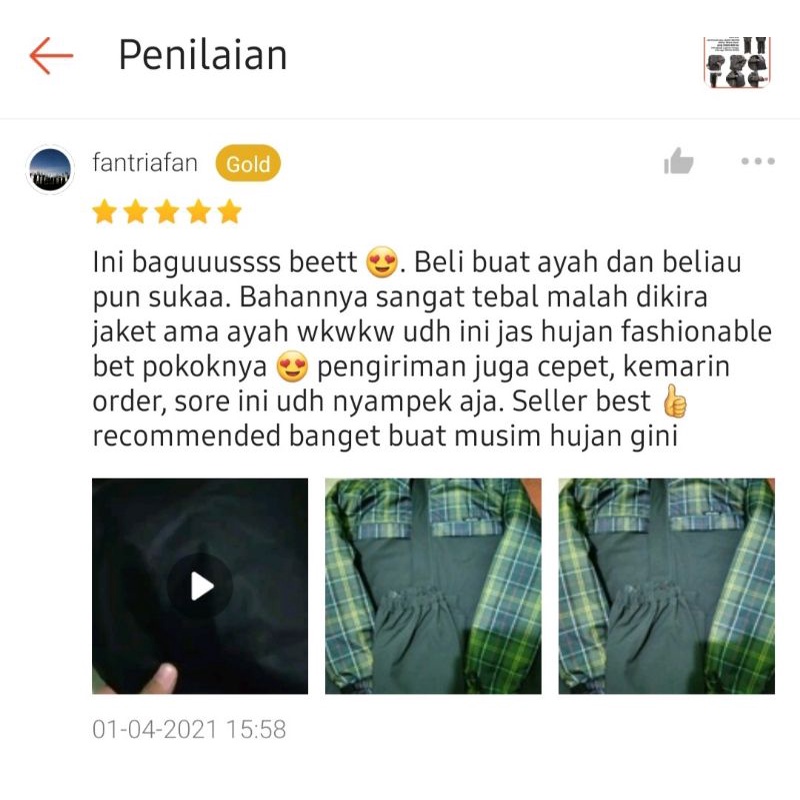Open the product thumbnail in header
Image resolution: width=800 pixels, height=800 pixels.
point(736,61)
